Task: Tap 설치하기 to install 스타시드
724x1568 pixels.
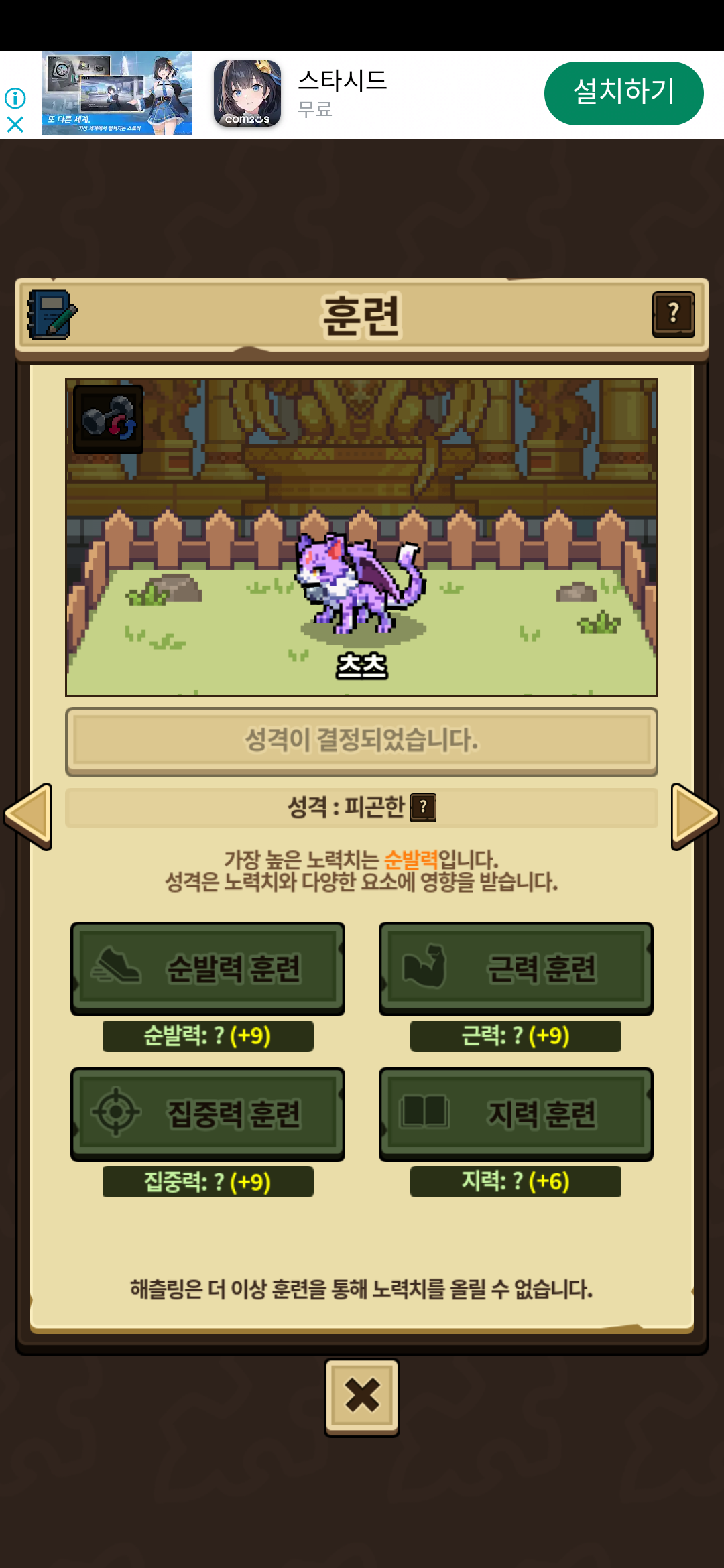Action: [623, 93]
